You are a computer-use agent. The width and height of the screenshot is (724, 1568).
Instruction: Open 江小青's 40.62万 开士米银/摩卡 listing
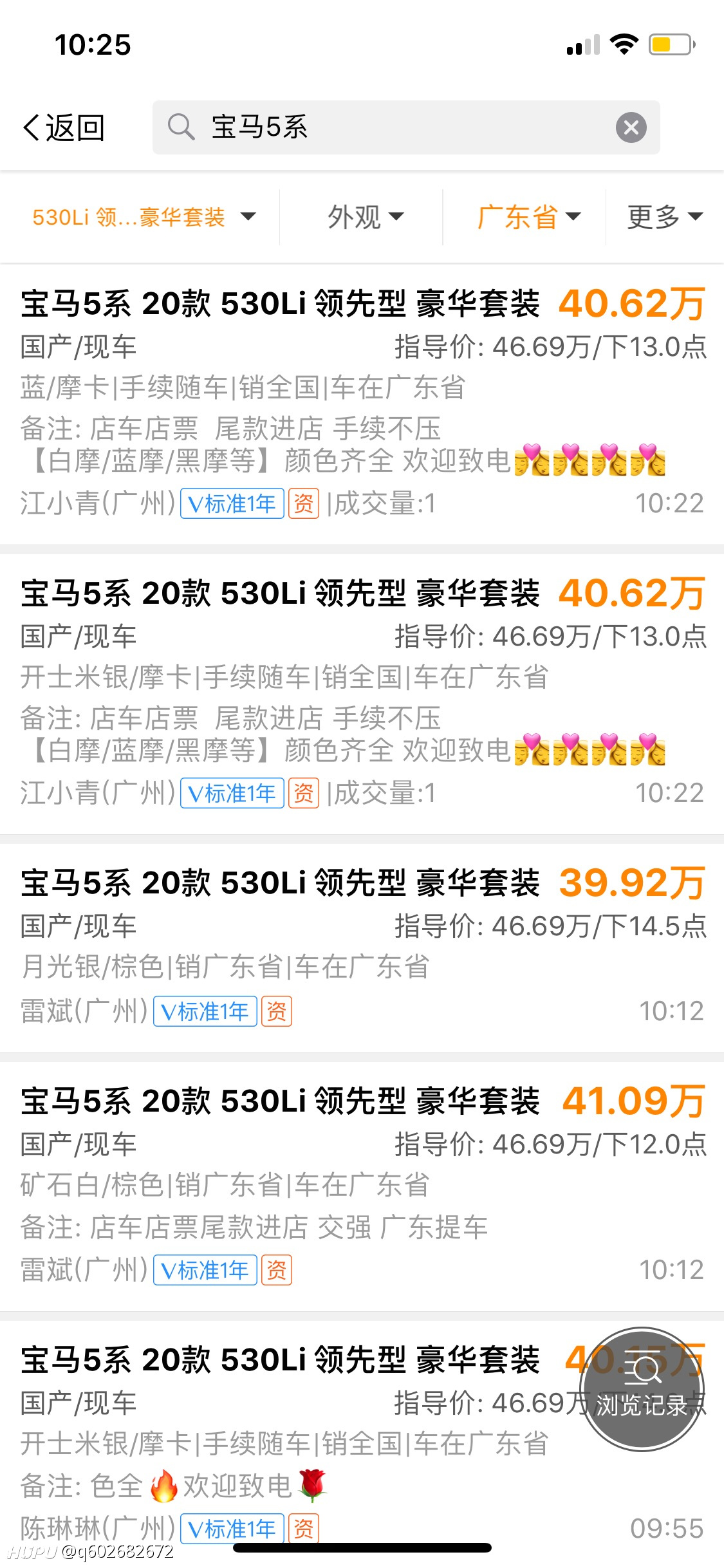pos(362,694)
